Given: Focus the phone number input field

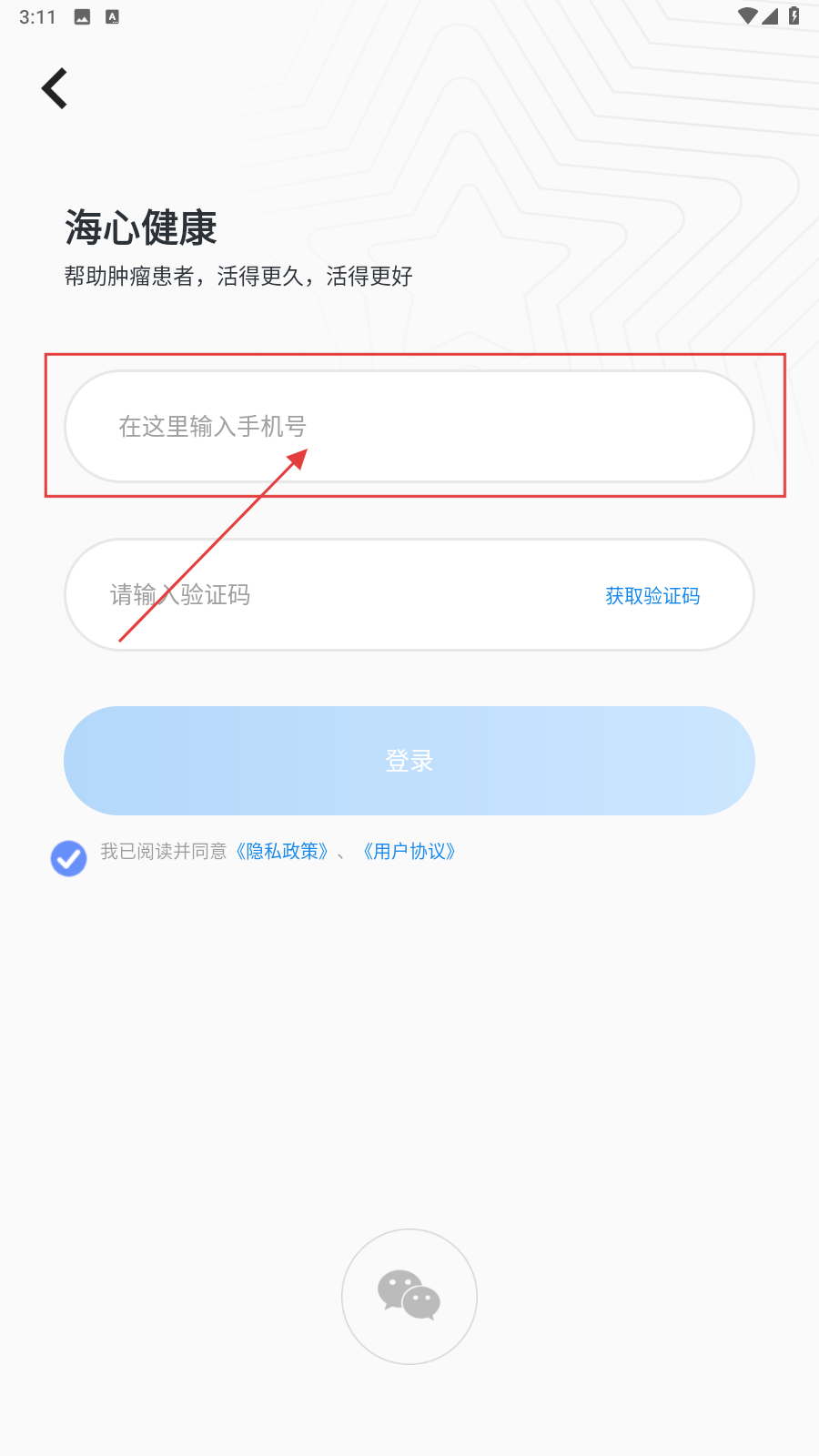Looking at the screenshot, I should (x=409, y=426).
